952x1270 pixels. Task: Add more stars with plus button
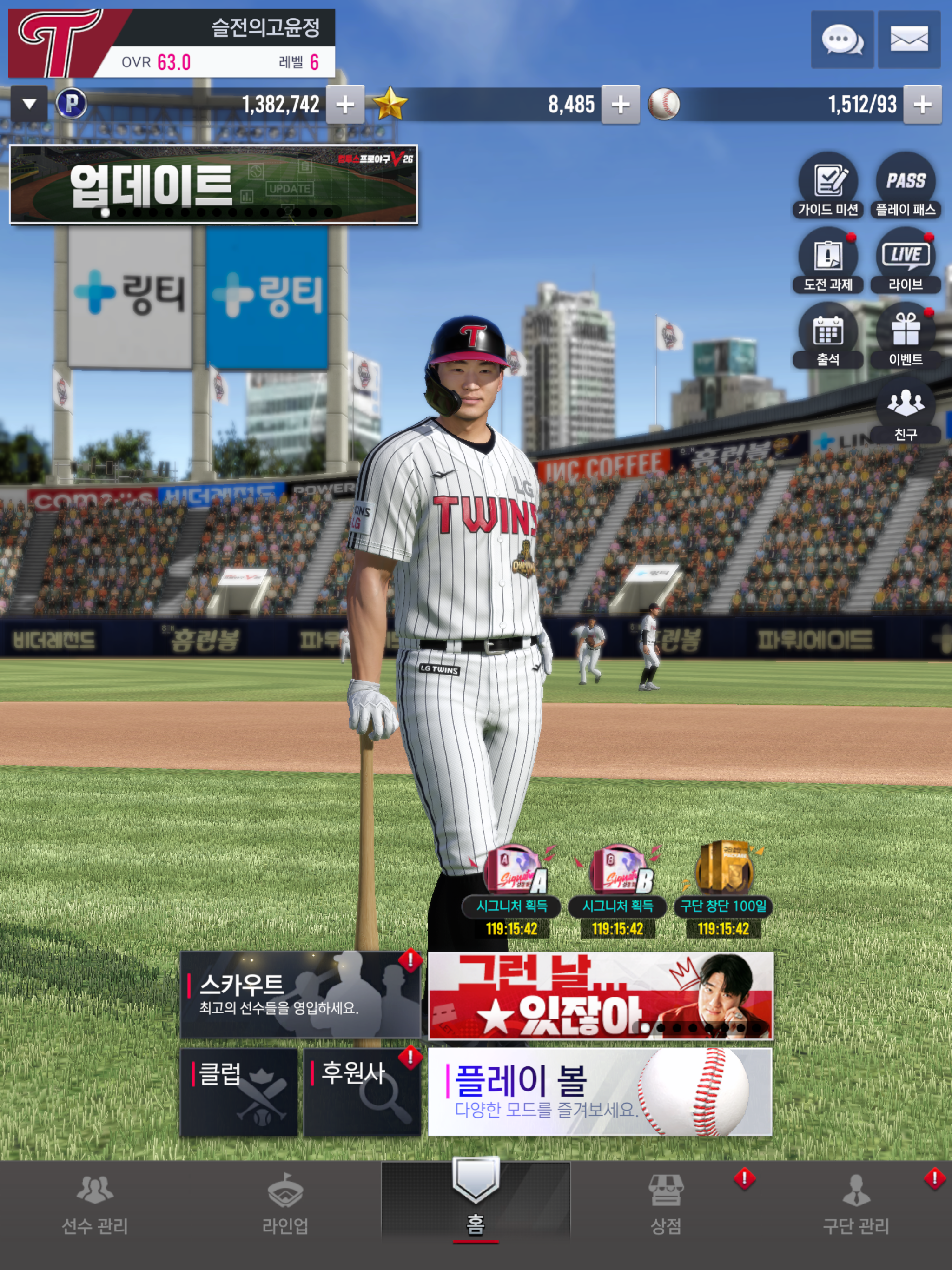point(621,105)
